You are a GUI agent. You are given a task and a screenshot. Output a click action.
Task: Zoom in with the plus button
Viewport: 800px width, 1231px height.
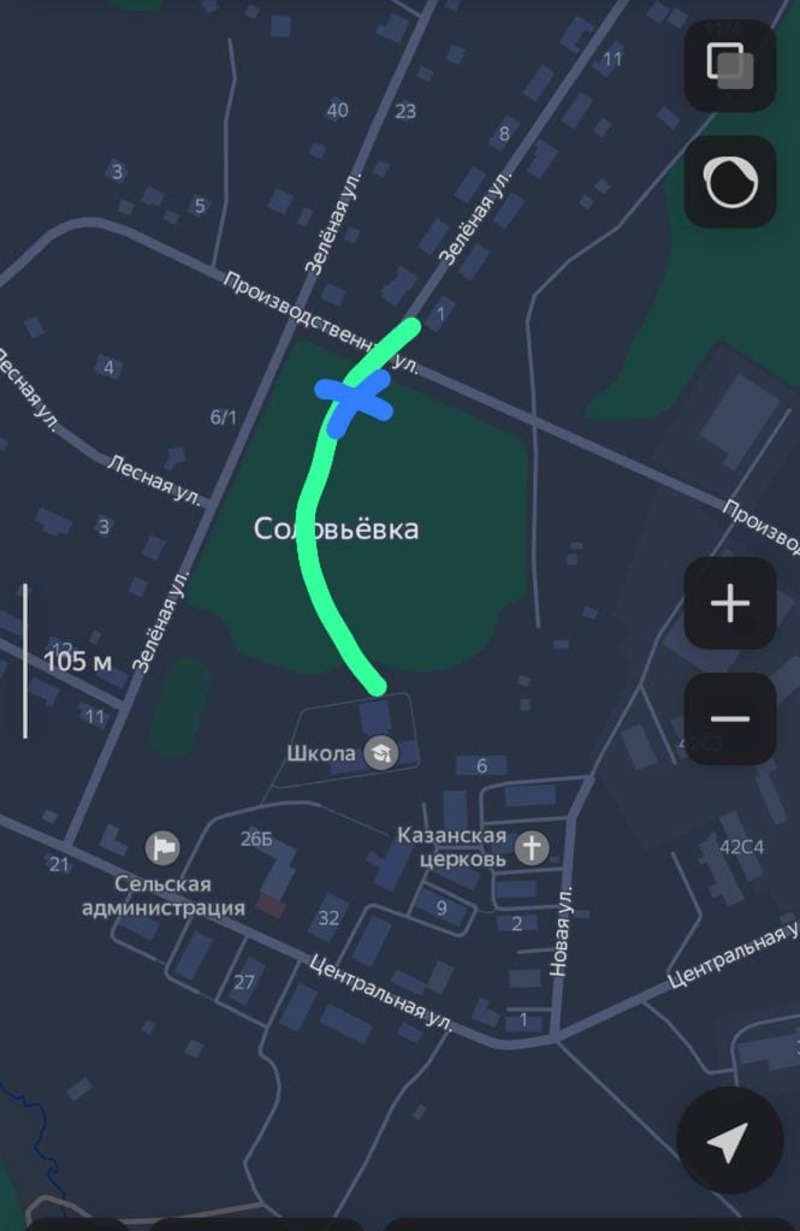(x=730, y=604)
